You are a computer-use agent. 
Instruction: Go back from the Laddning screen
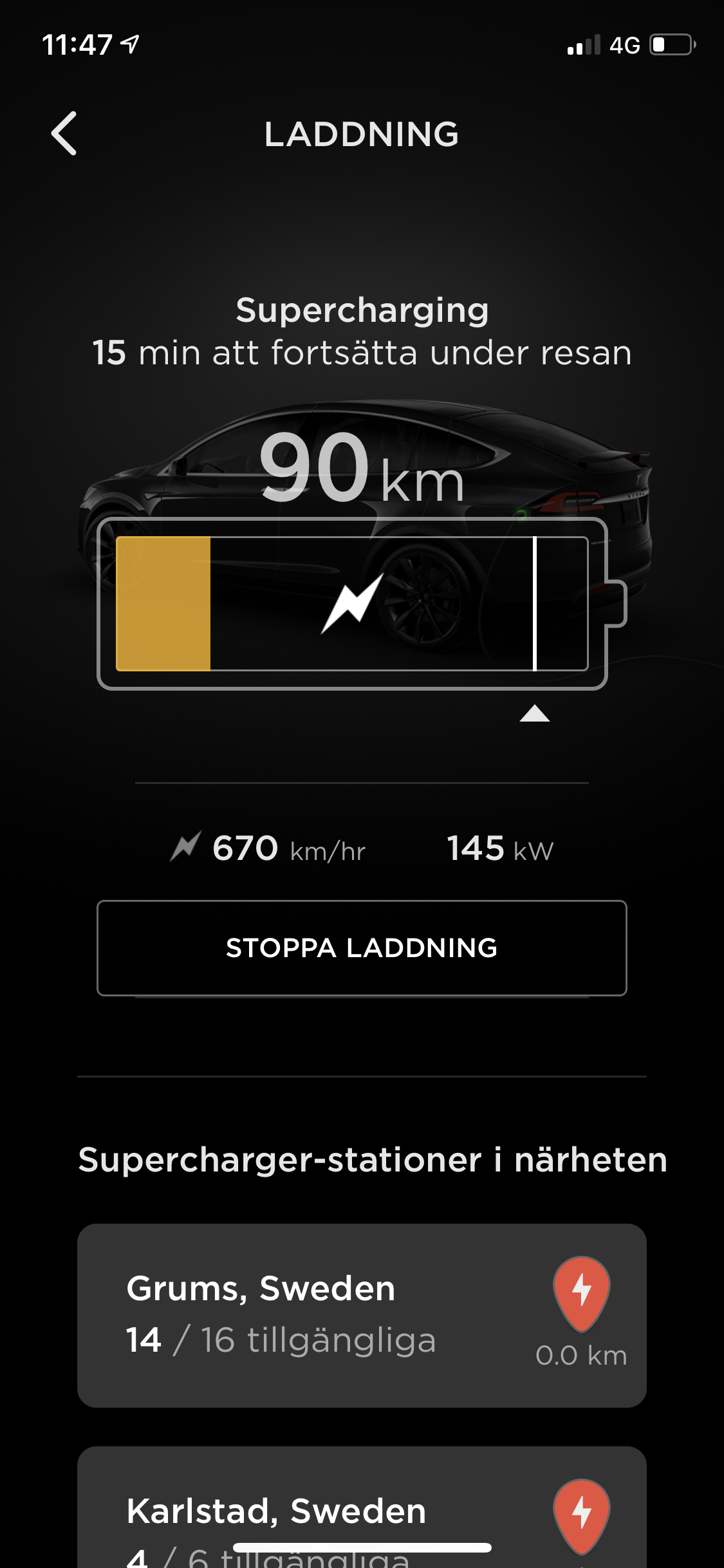tap(64, 133)
